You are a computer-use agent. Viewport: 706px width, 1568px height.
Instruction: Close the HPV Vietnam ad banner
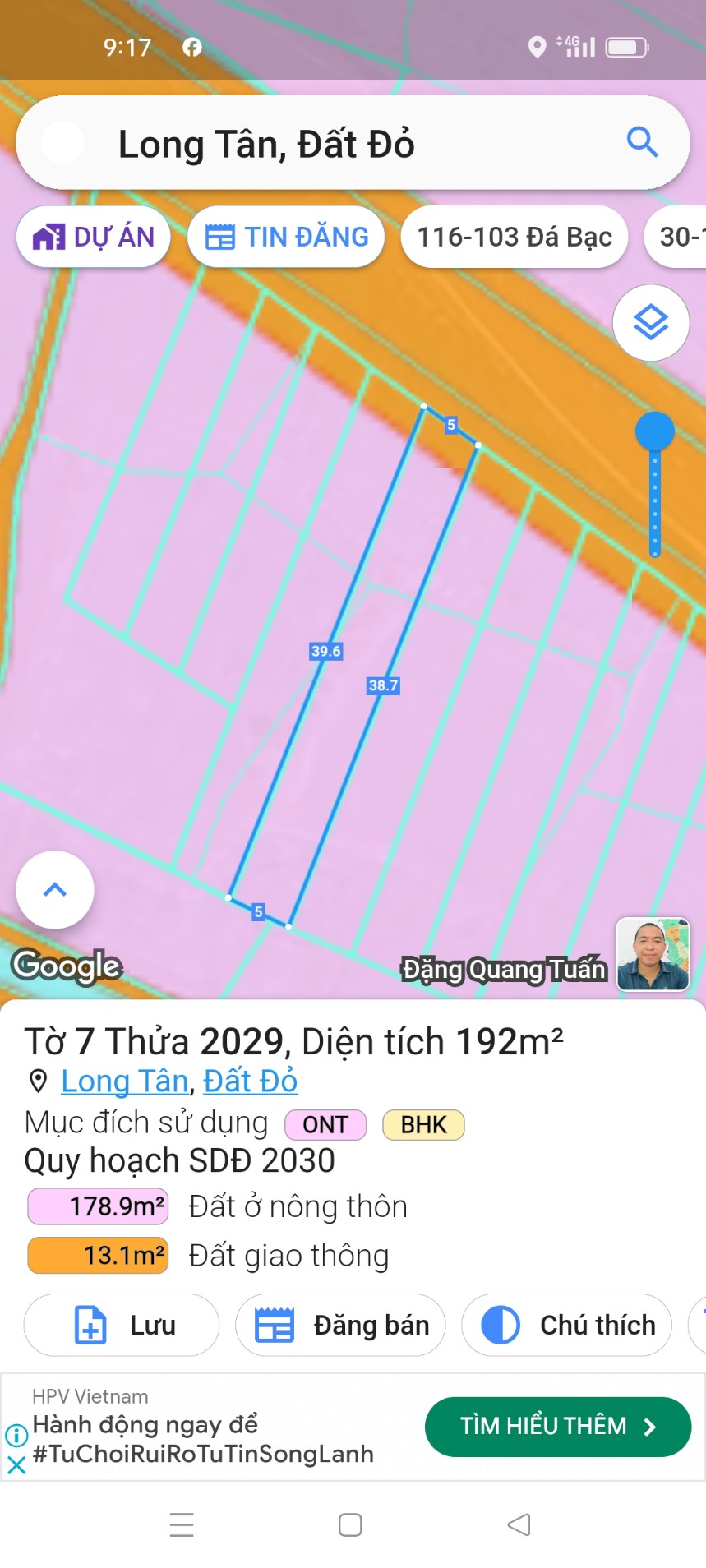coord(16,1464)
